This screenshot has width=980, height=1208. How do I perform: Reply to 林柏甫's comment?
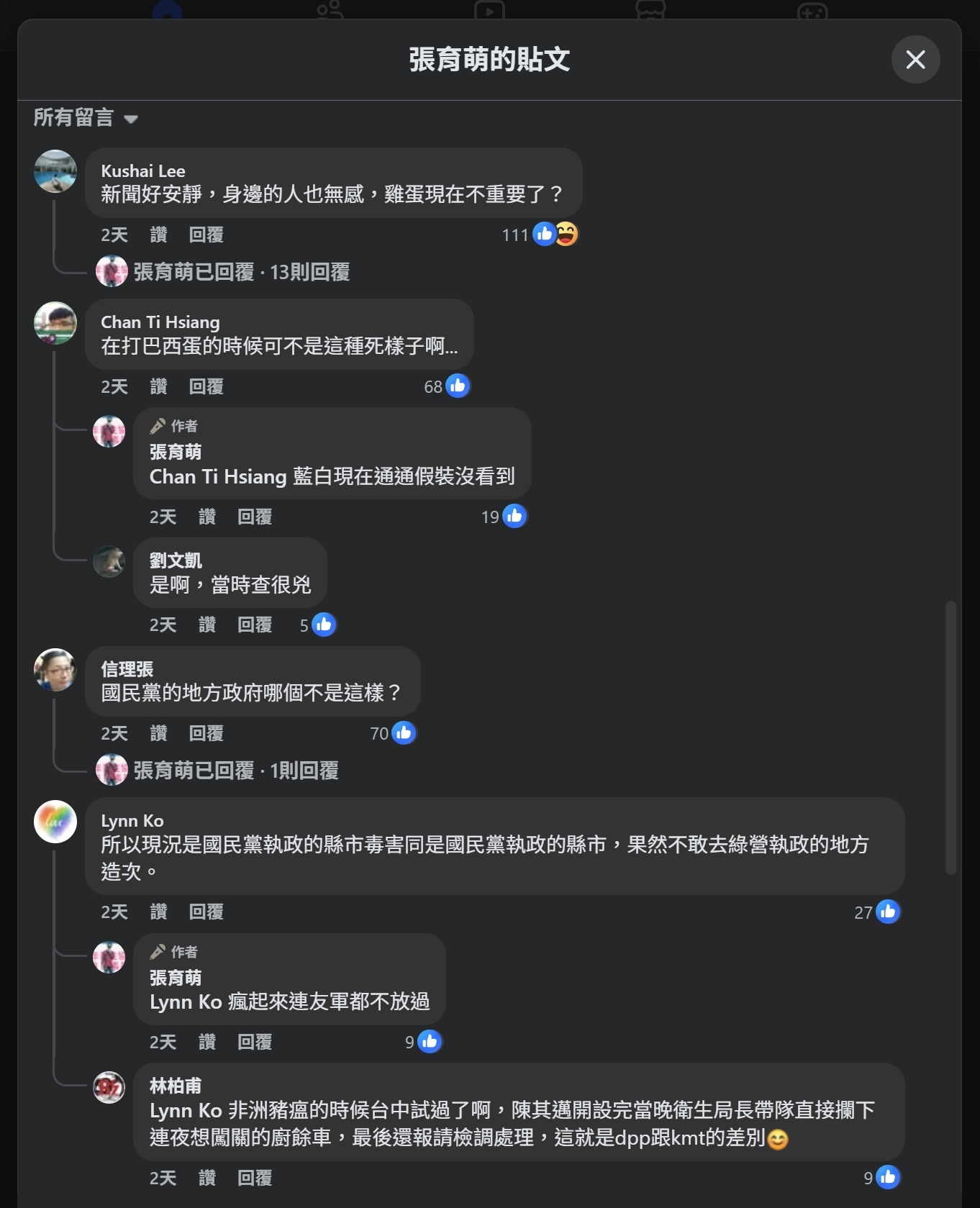pos(255,1179)
